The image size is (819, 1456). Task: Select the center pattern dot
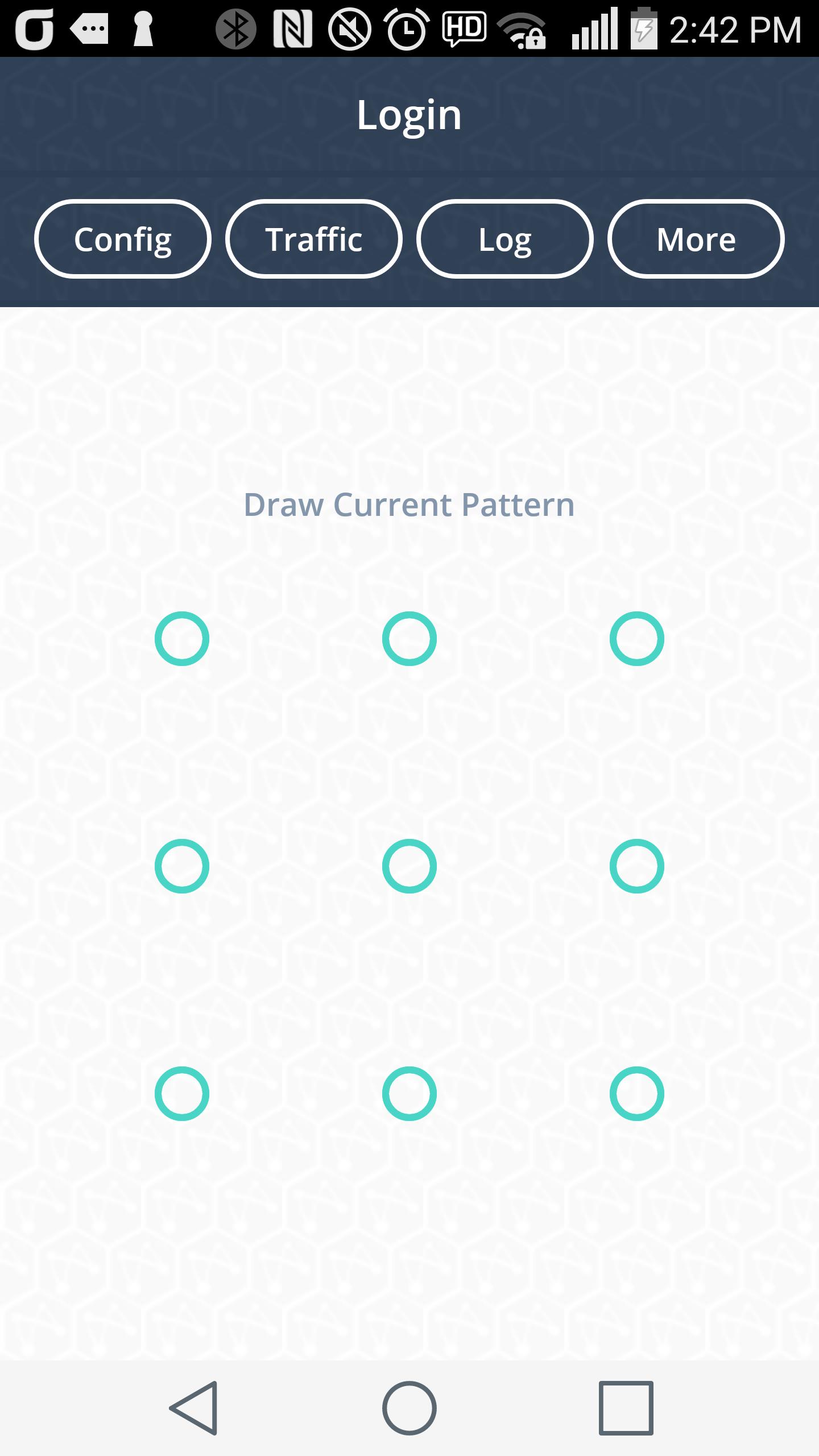point(409,866)
